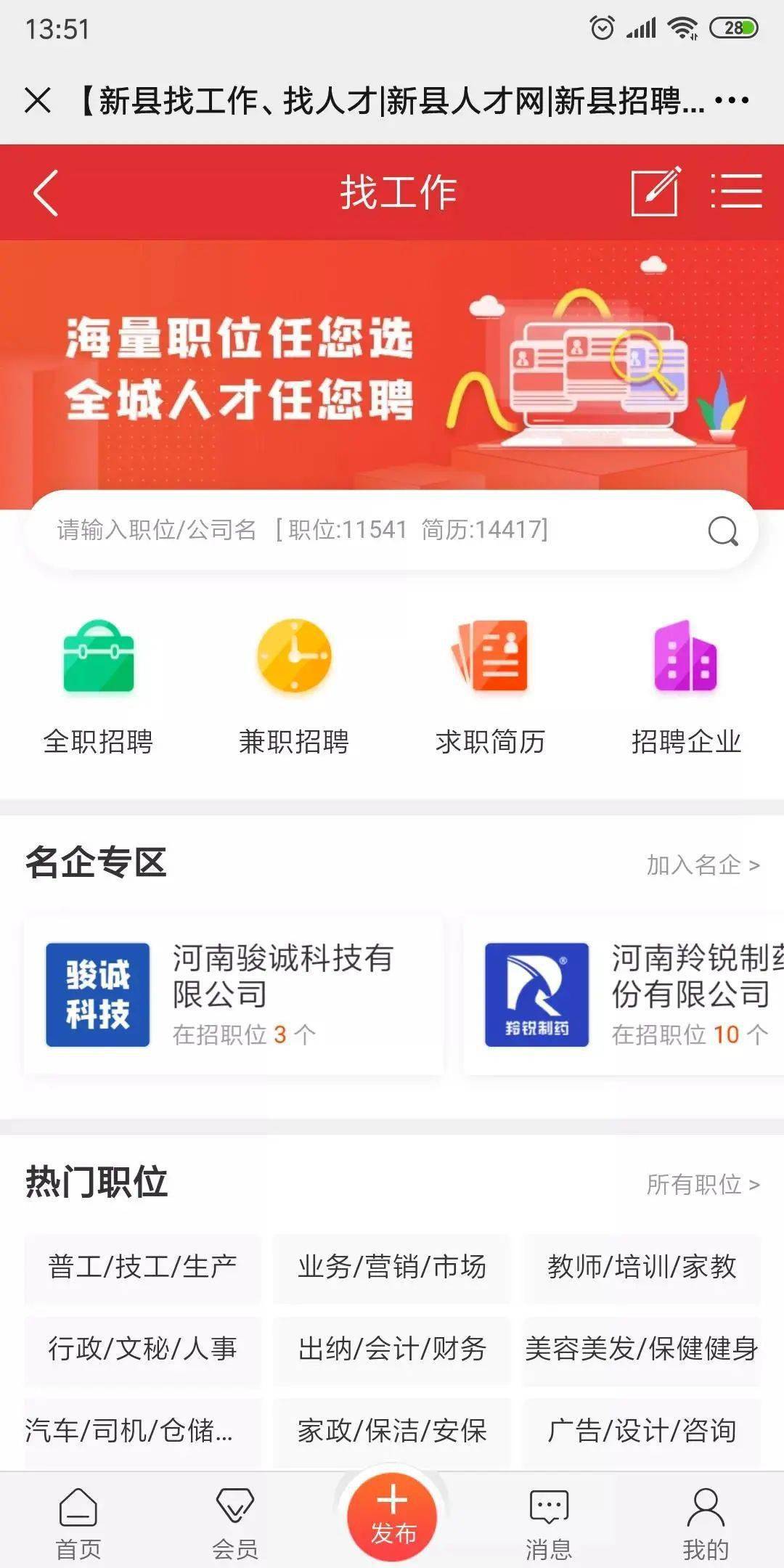Image resolution: width=784 pixels, height=1568 pixels.
Task: Open 兼职招聘 part-time jobs
Action: [x=294, y=686]
